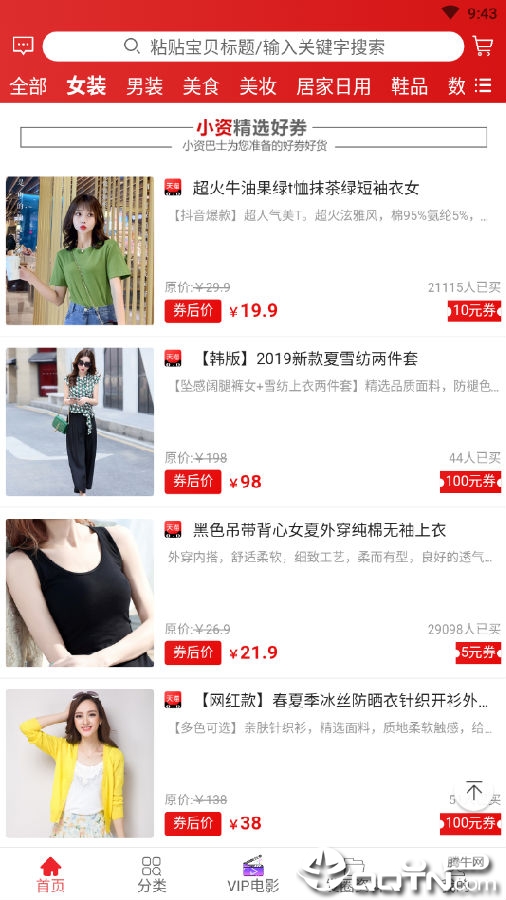Go to the 首页 home tab
Image resolution: width=506 pixels, height=900 pixels.
tap(50, 875)
